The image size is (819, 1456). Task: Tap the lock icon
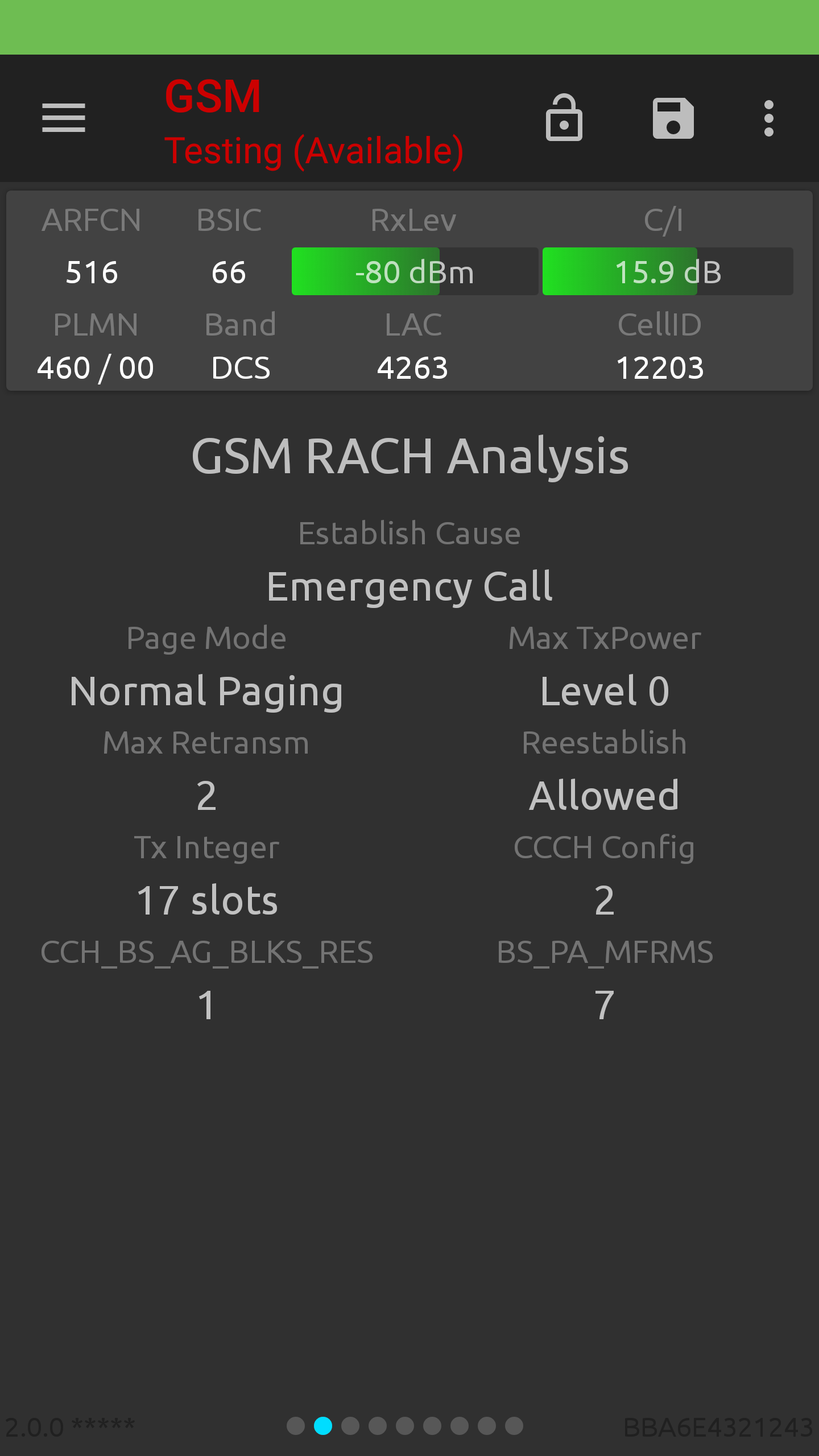coord(564,117)
